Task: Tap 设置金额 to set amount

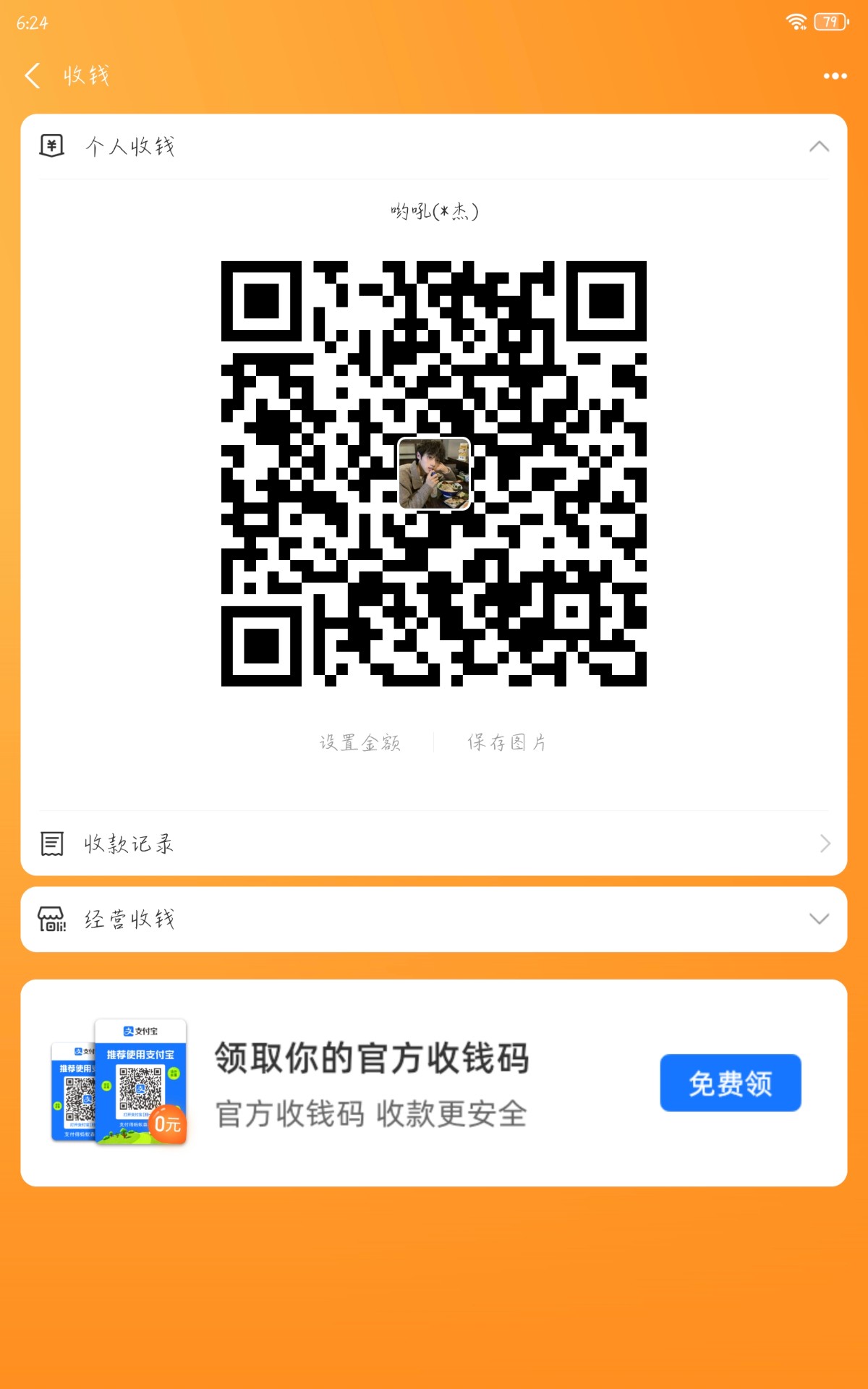Action: [x=360, y=742]
